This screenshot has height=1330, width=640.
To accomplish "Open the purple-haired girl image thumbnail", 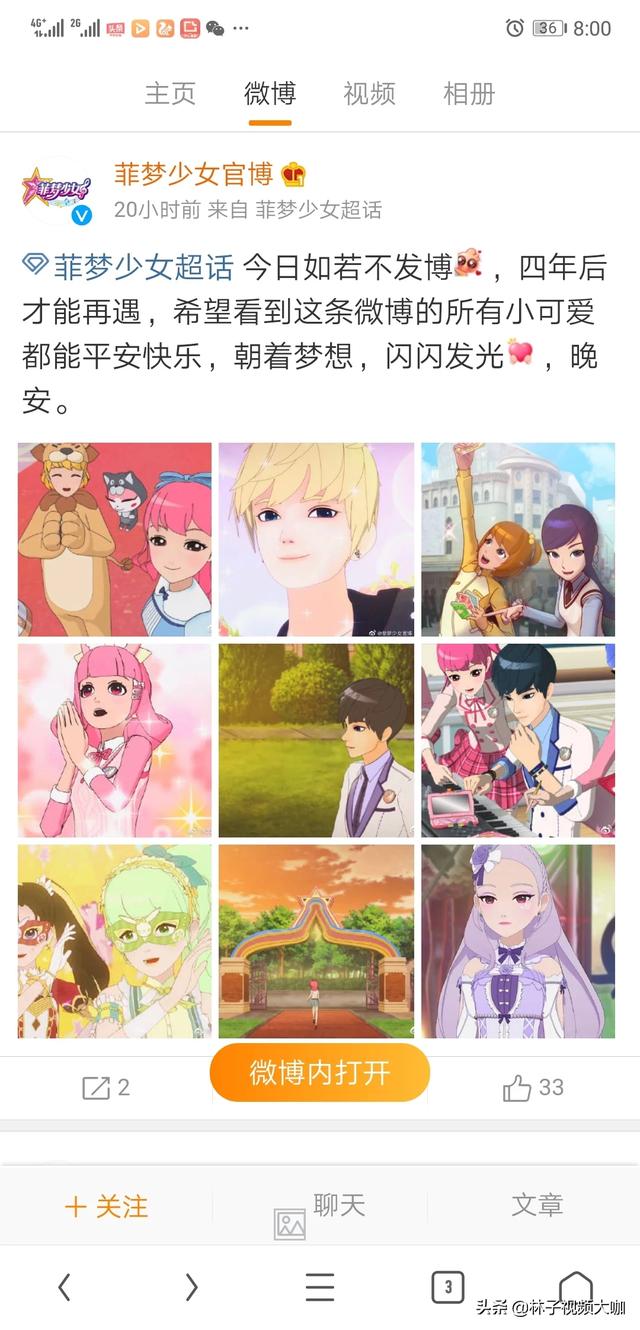I will (x=518, y=941).
